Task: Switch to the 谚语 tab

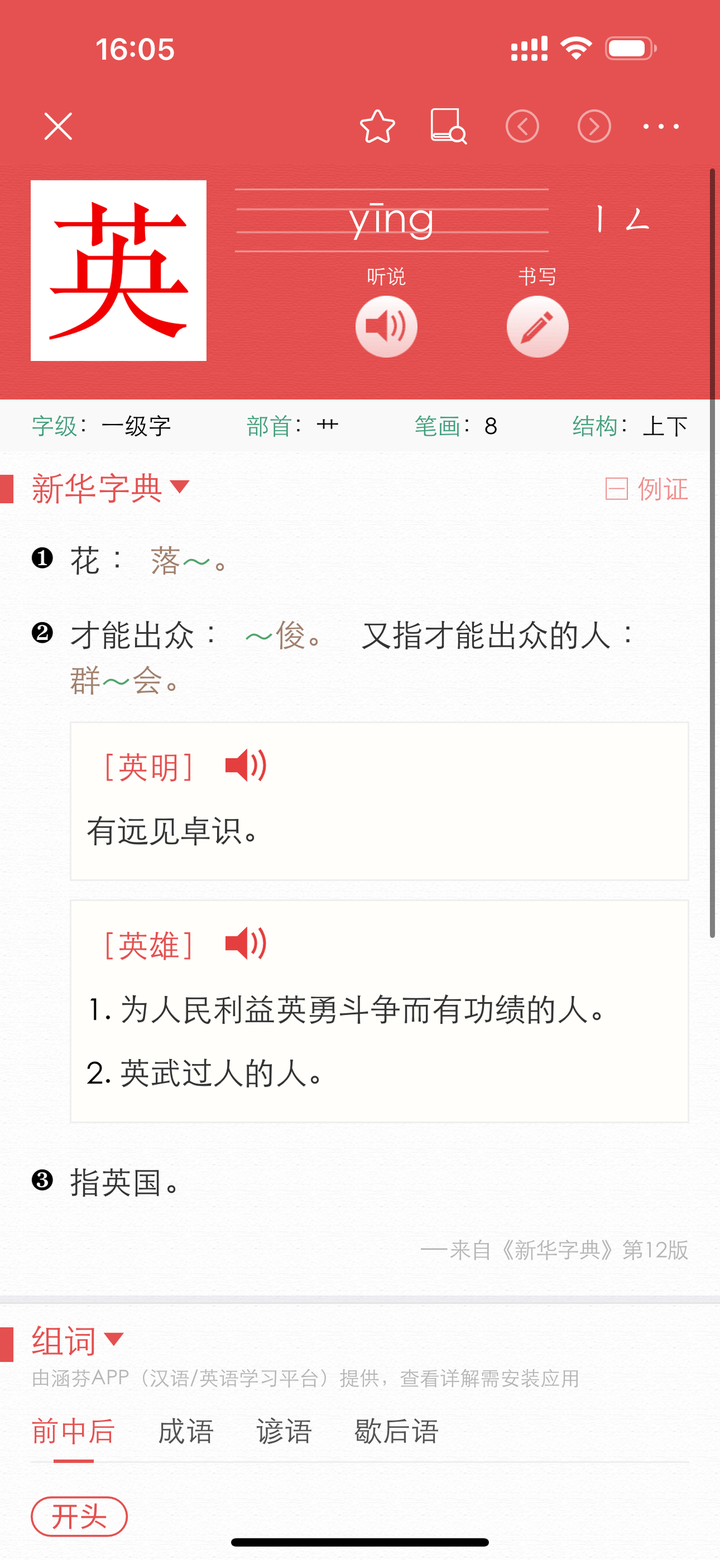Action: (284, 1431)
